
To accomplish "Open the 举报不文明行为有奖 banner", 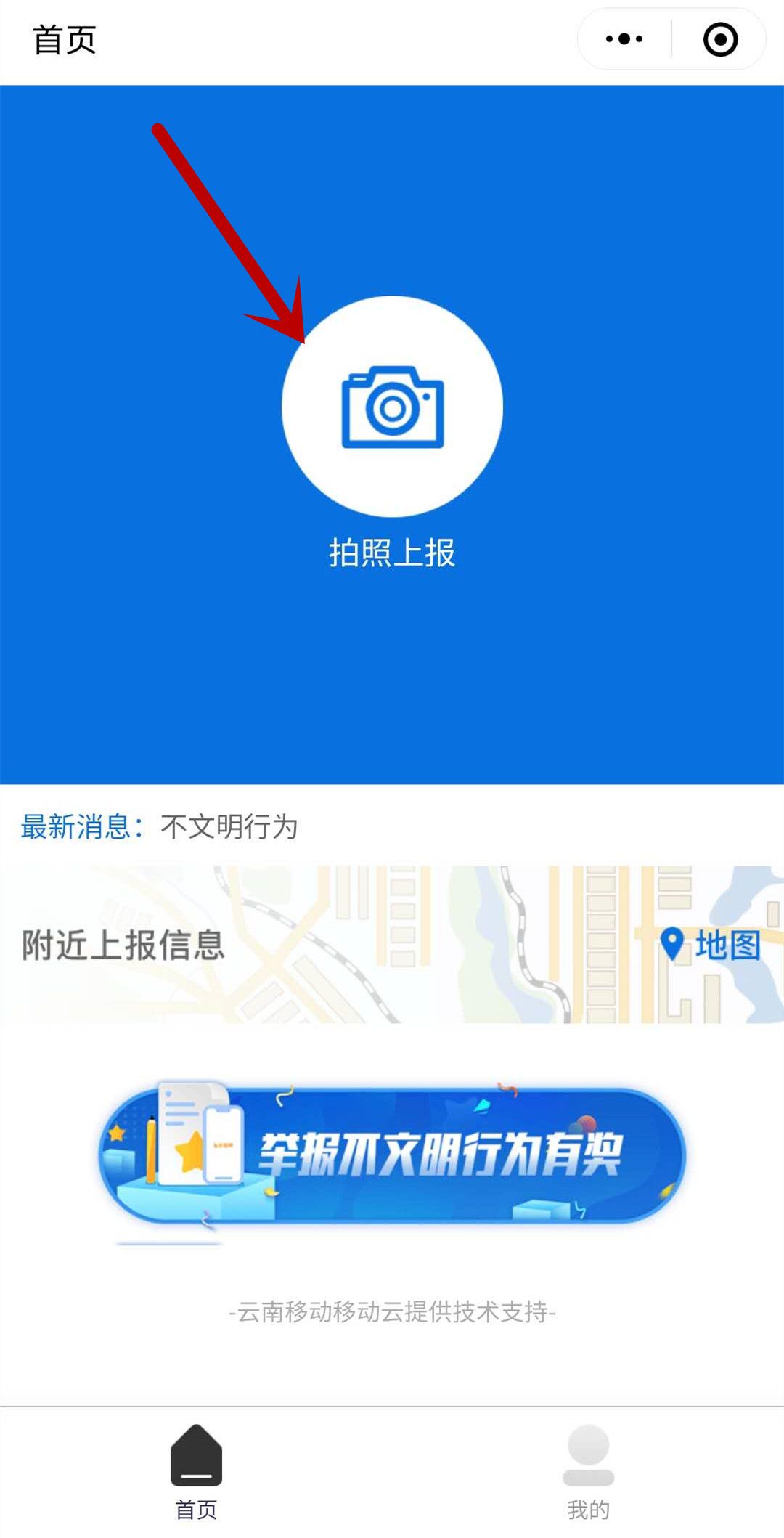I will pos(392,1155).
